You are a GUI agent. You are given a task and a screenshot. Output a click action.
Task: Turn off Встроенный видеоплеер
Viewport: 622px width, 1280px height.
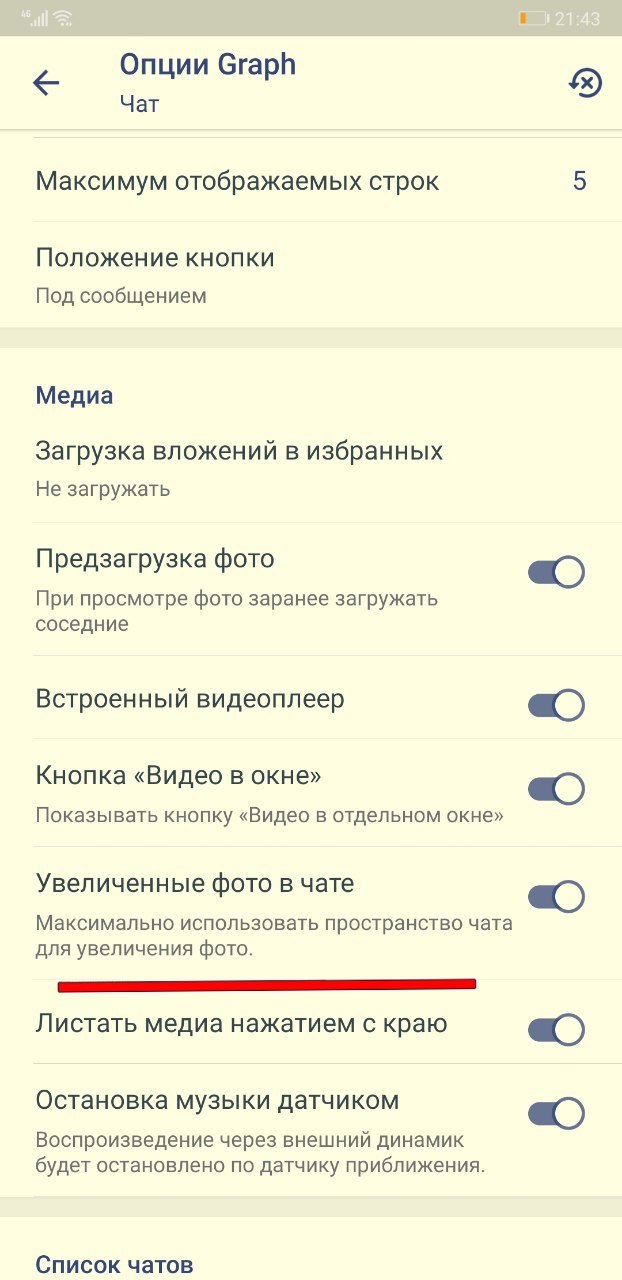pos(556,705)
